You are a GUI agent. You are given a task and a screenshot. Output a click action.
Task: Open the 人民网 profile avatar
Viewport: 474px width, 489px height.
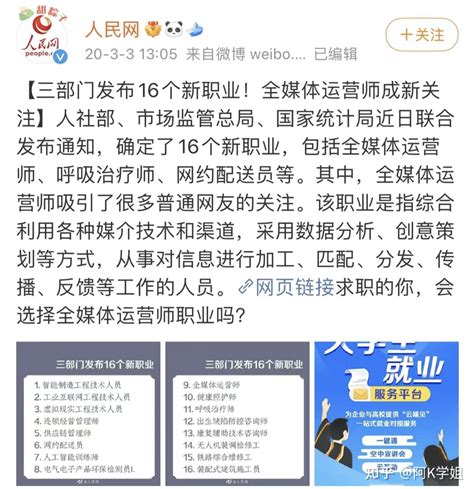43,36
